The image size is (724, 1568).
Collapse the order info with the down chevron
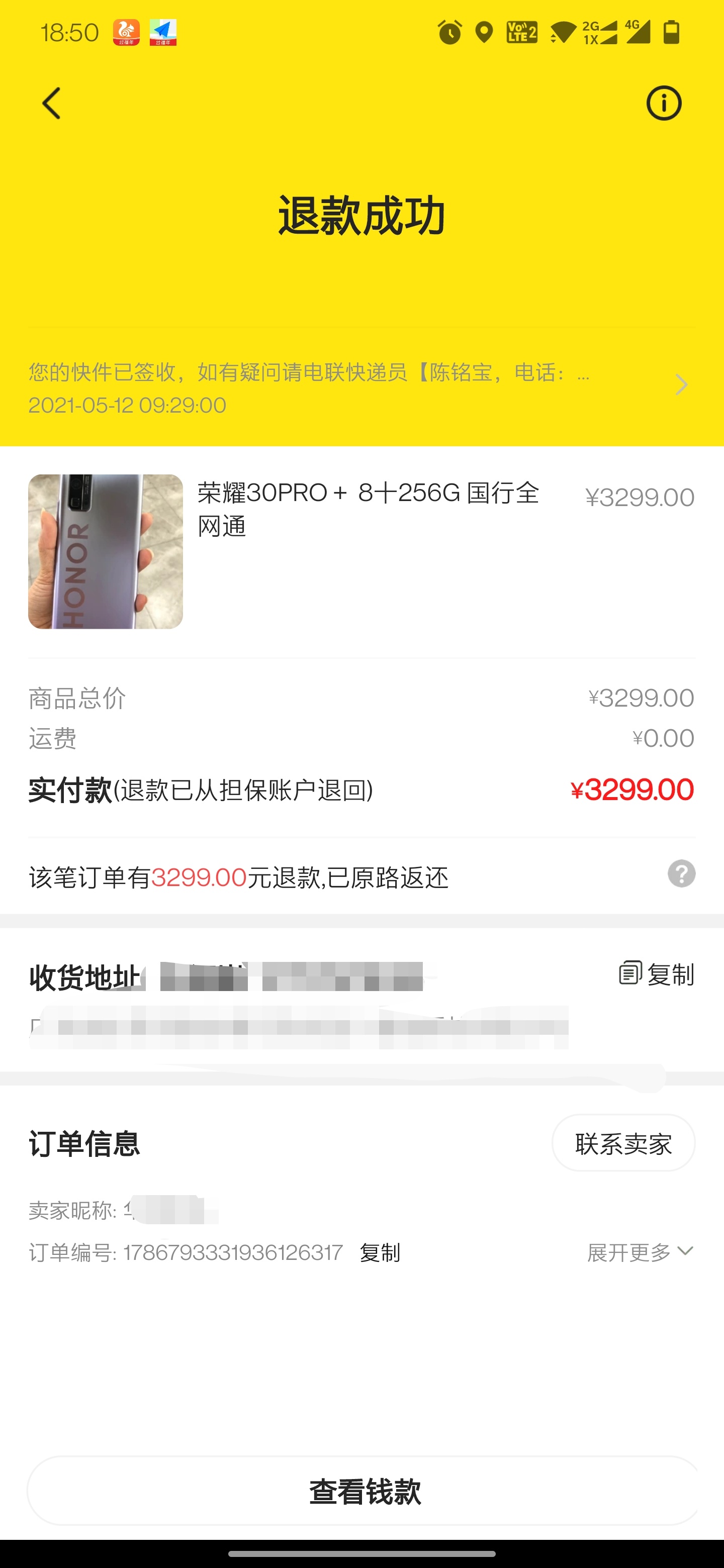(x=686, y=1251)
